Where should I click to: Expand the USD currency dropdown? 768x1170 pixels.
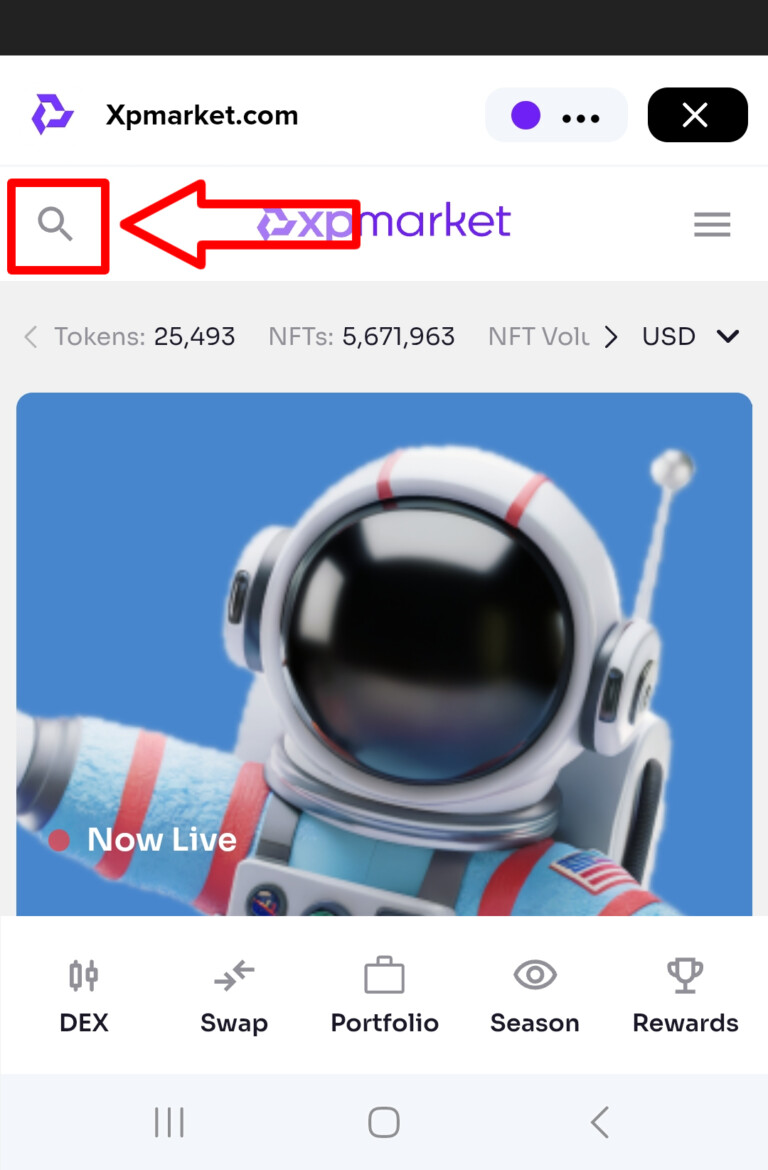coord(690,337)
